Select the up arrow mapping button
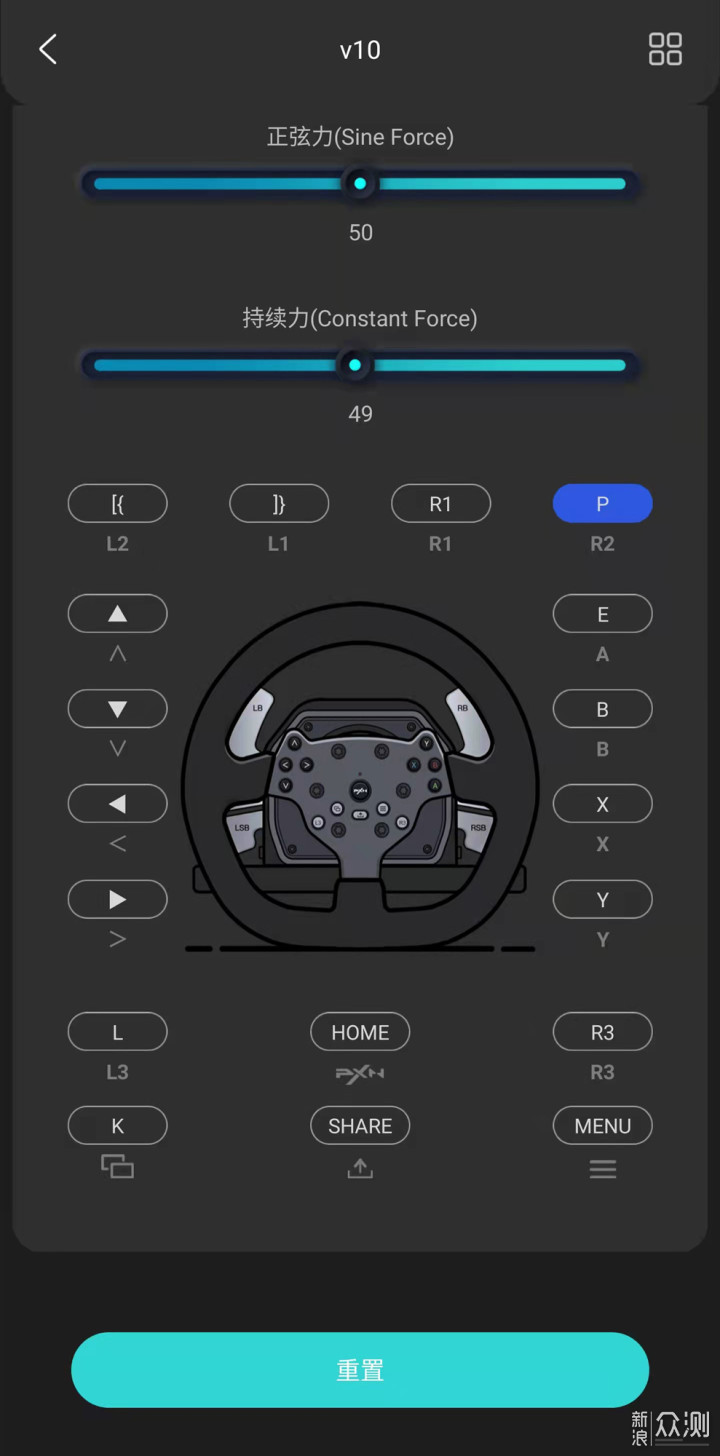 click(117, 614)
